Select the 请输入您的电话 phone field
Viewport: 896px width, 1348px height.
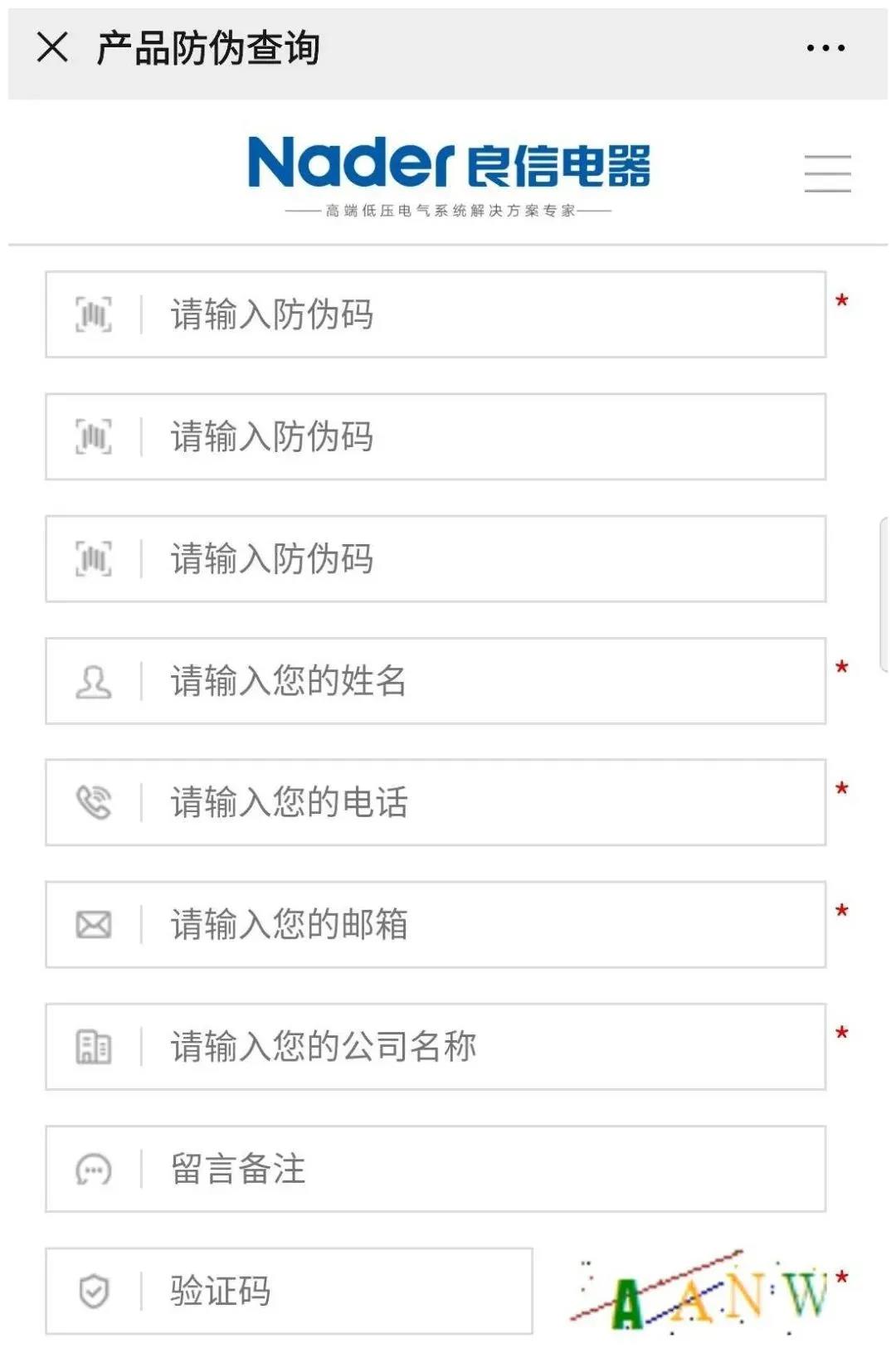(481, 802)
